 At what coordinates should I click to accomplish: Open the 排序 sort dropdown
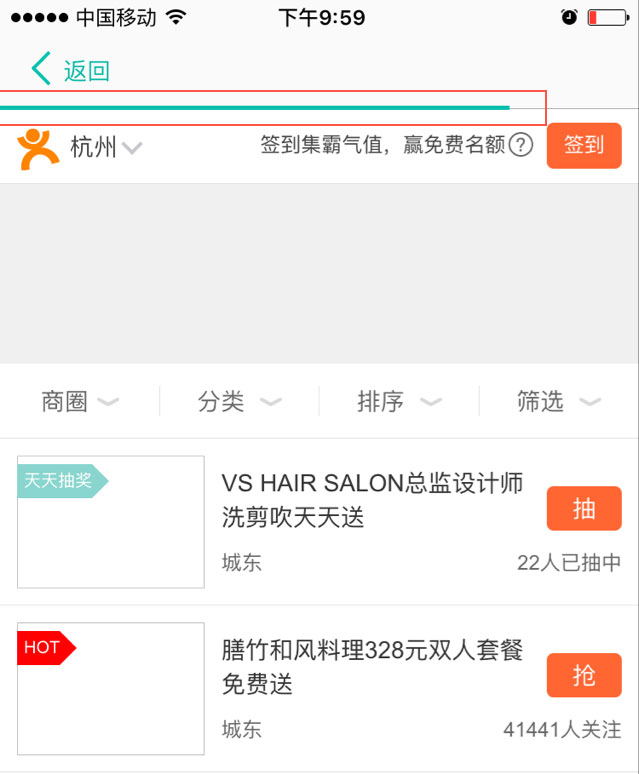point(399,402)
